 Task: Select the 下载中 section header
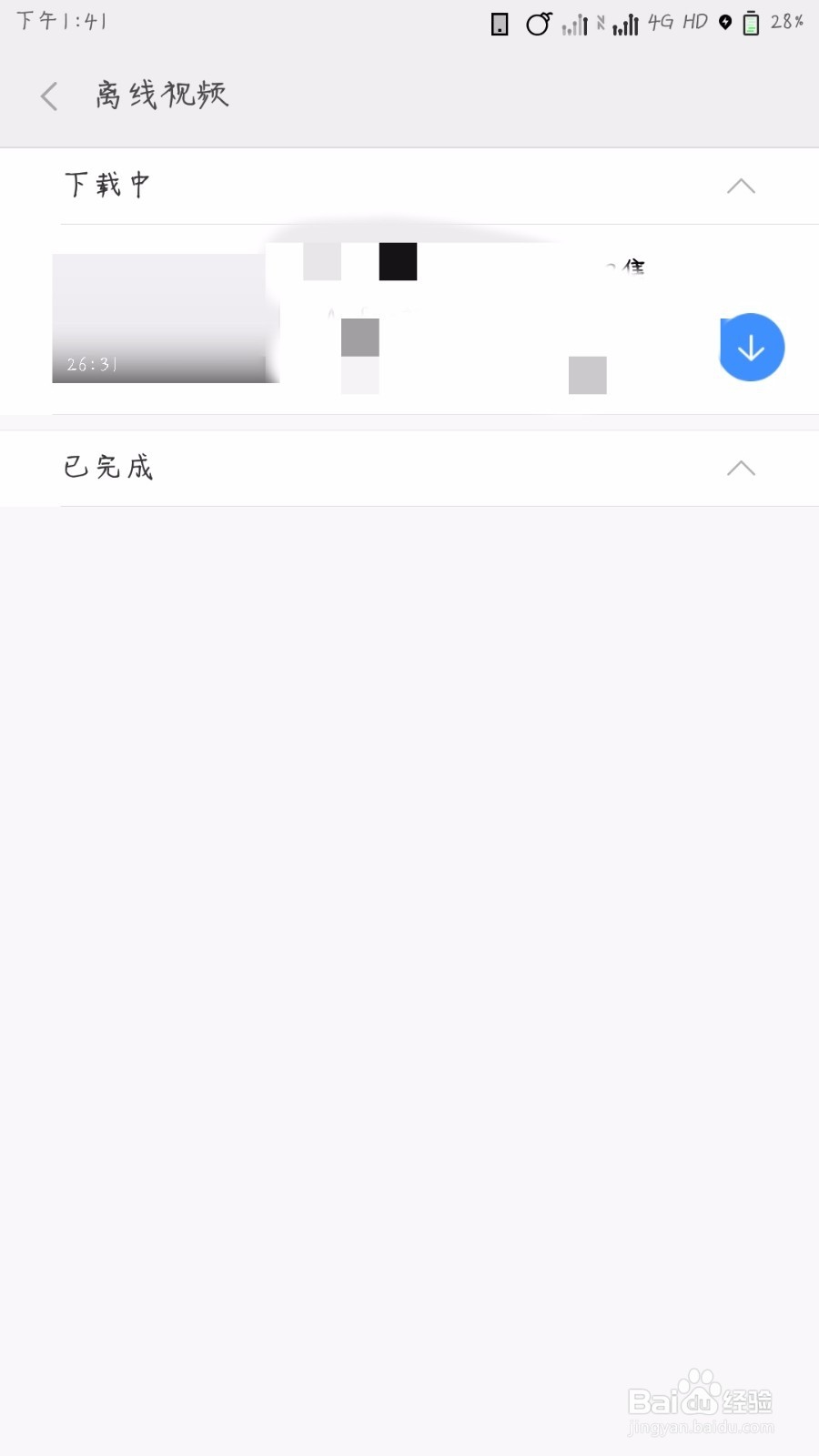click(x=106, y=185)
